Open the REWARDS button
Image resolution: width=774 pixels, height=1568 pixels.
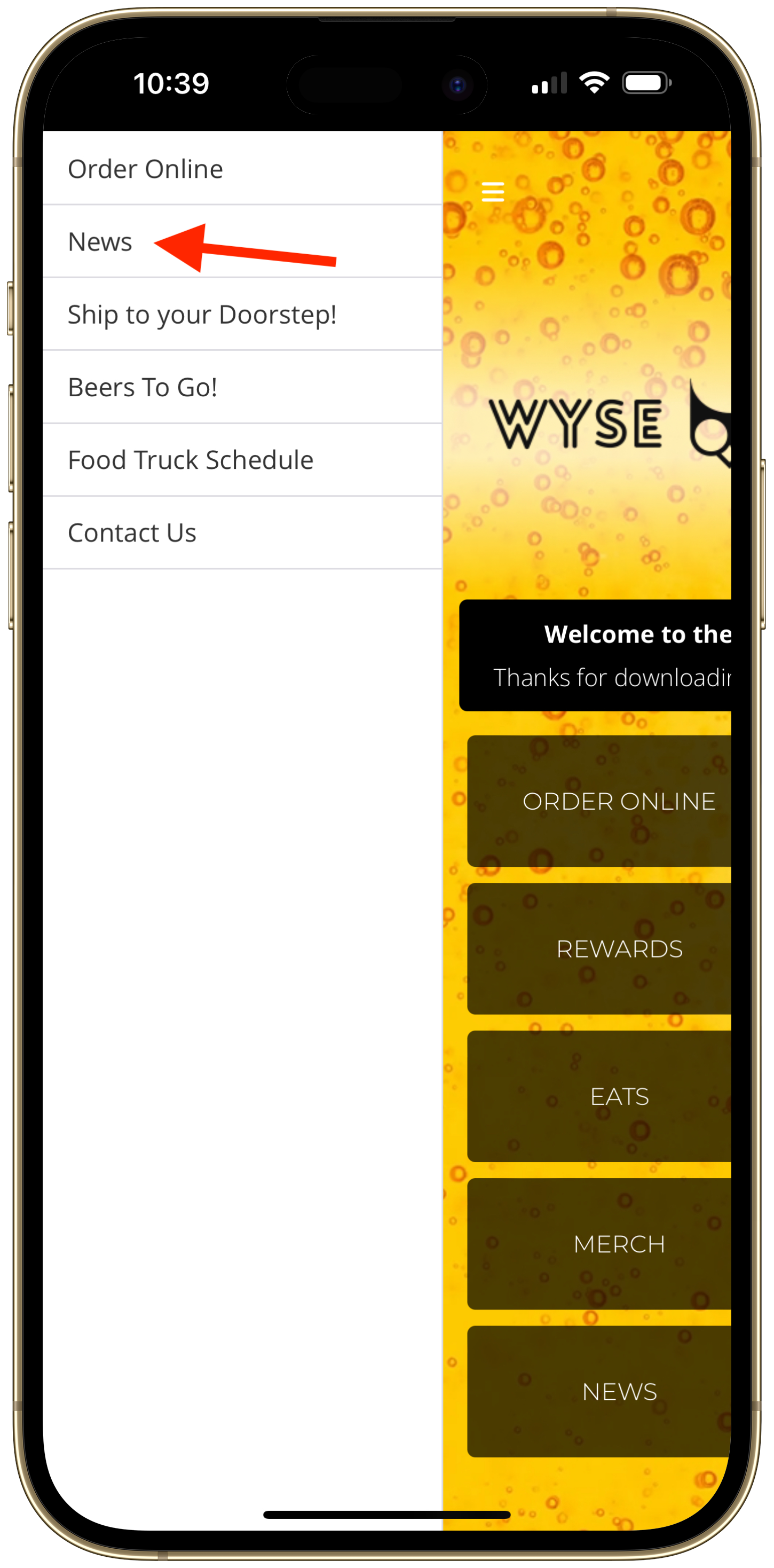click(x=609, y=948)
